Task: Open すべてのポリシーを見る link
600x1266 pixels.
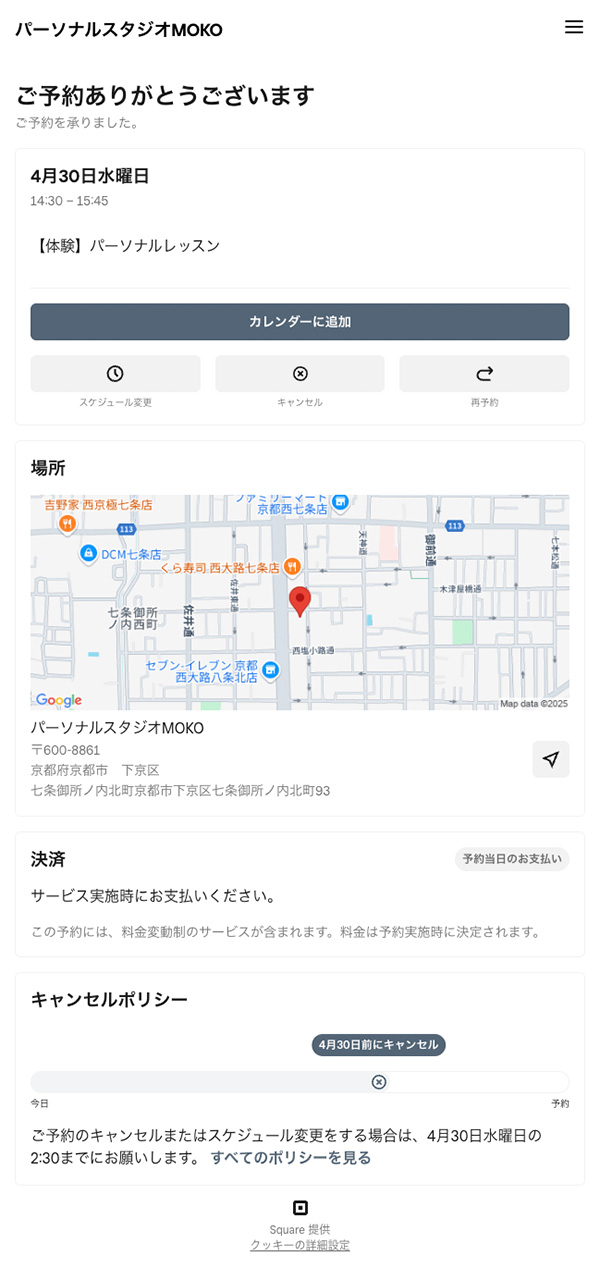Action: 290,1158
